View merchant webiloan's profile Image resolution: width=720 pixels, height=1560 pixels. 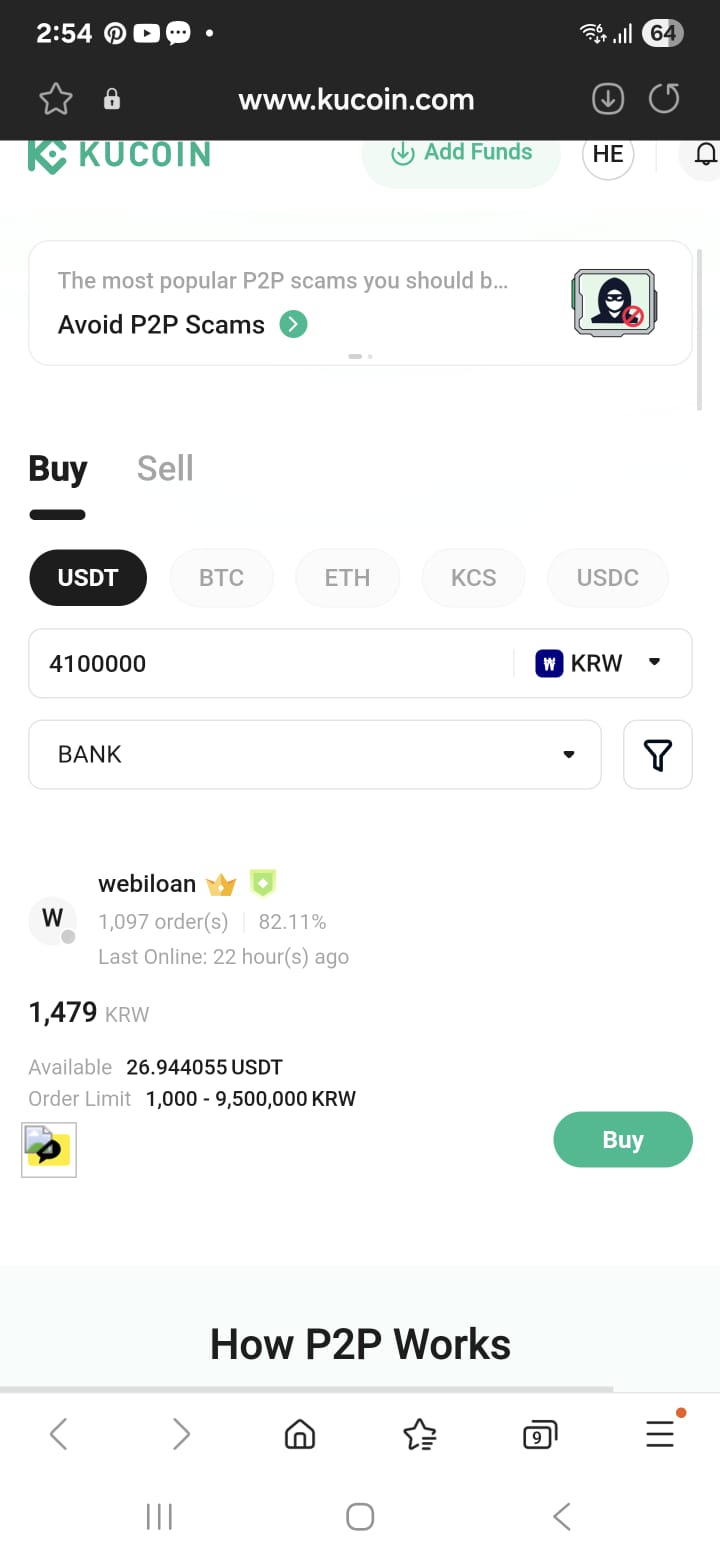click(x=147, y=883)
